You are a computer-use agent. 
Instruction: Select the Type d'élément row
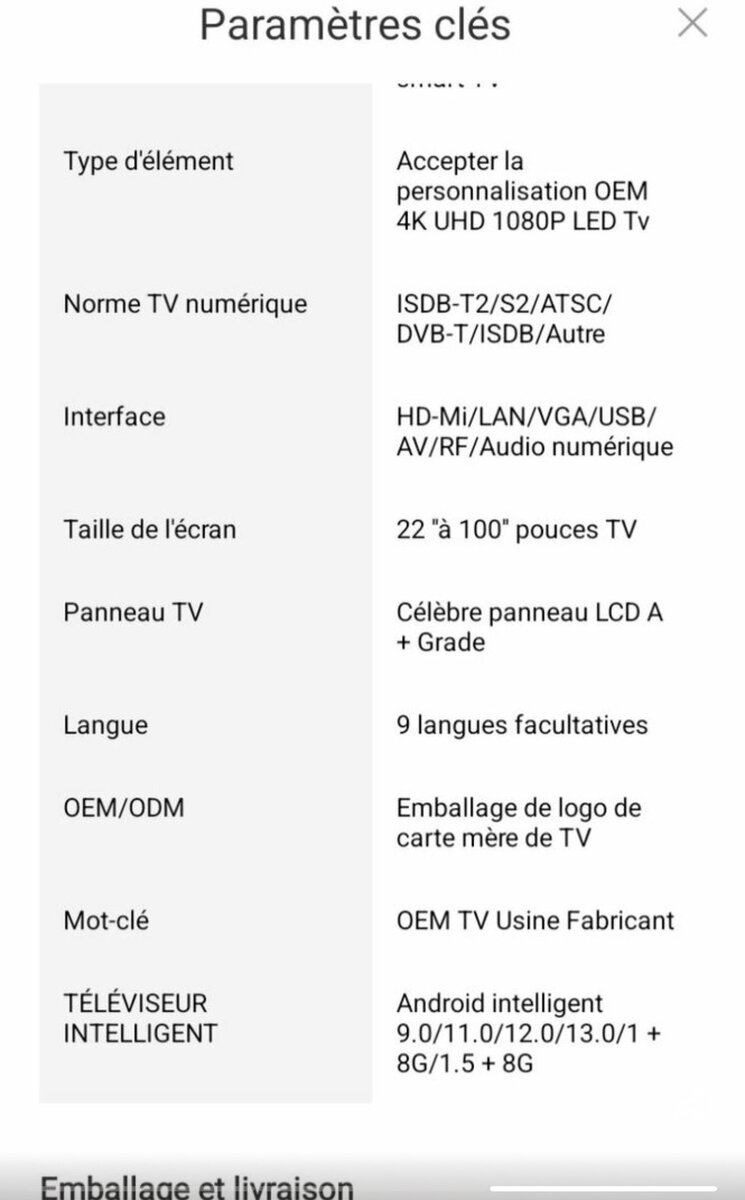click(148, 161)
